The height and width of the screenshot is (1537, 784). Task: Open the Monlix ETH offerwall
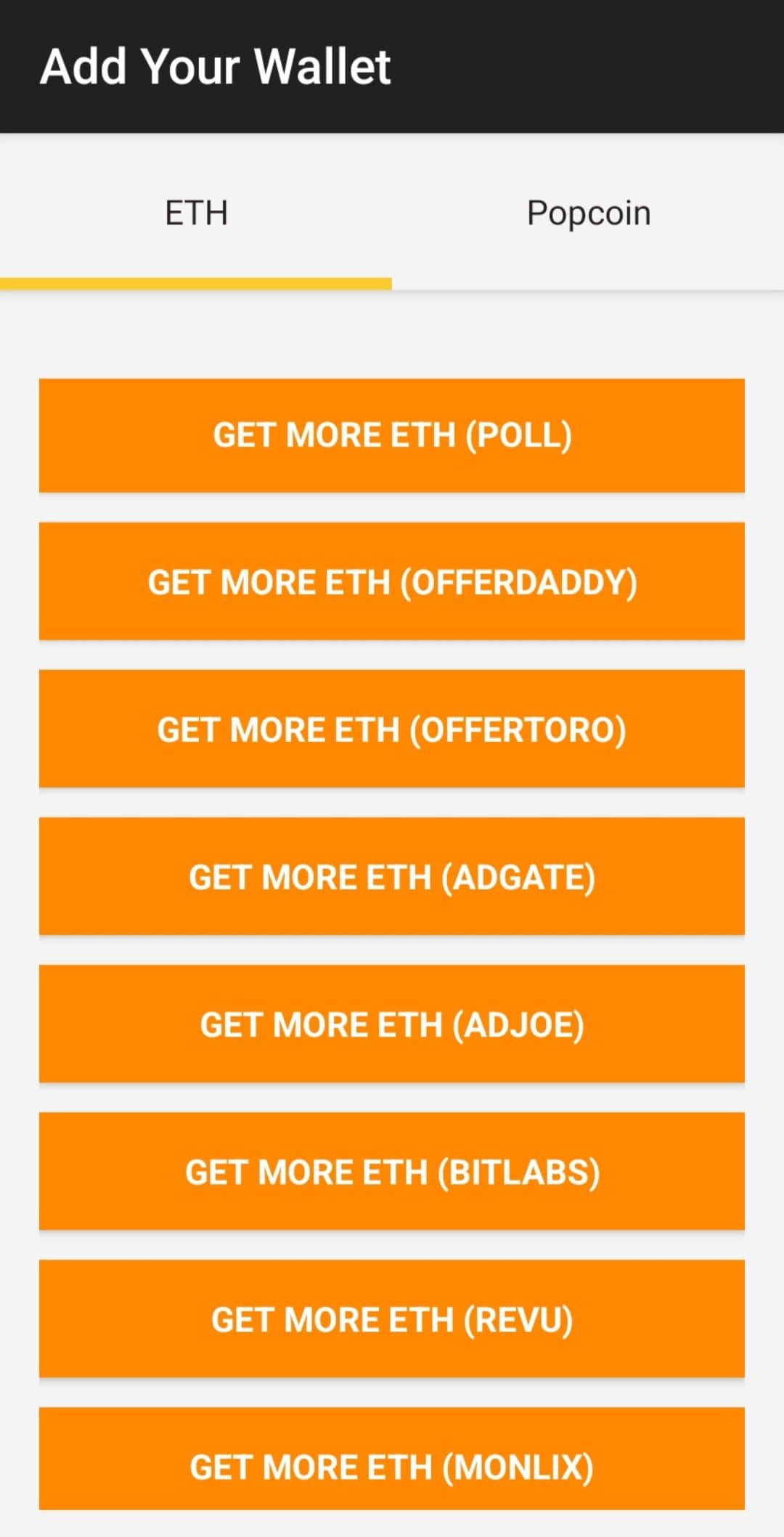392,1459
